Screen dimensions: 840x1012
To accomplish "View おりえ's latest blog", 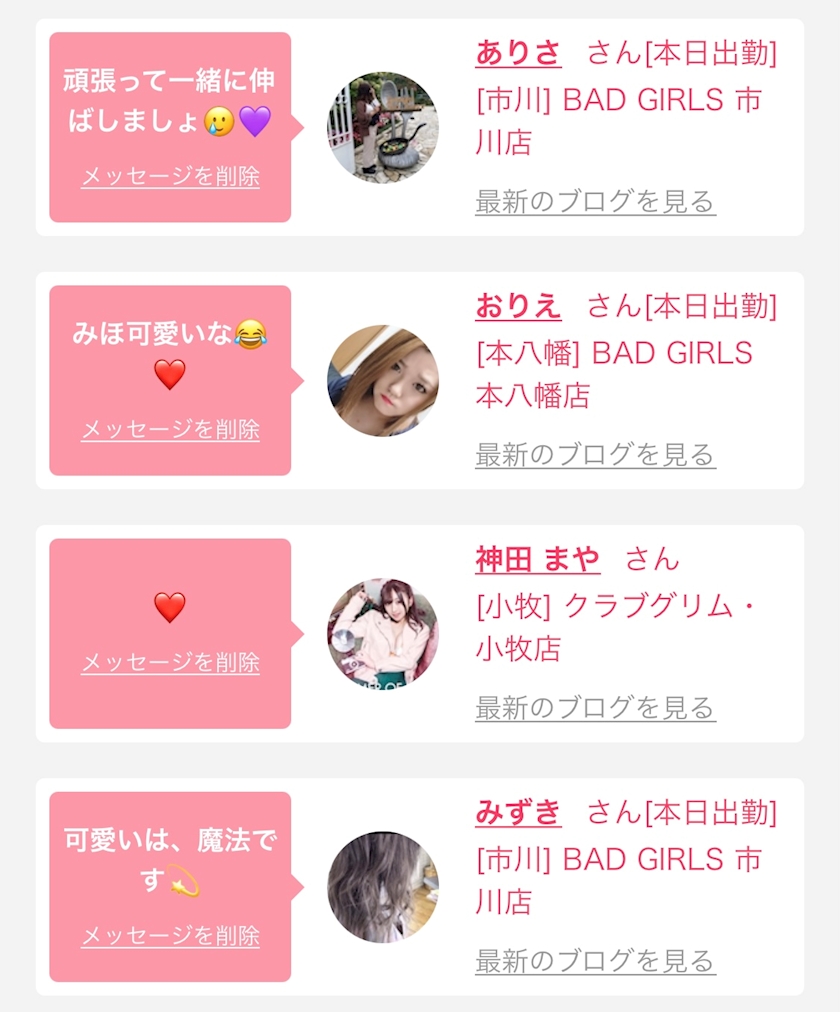I will [x=595, y=454].
